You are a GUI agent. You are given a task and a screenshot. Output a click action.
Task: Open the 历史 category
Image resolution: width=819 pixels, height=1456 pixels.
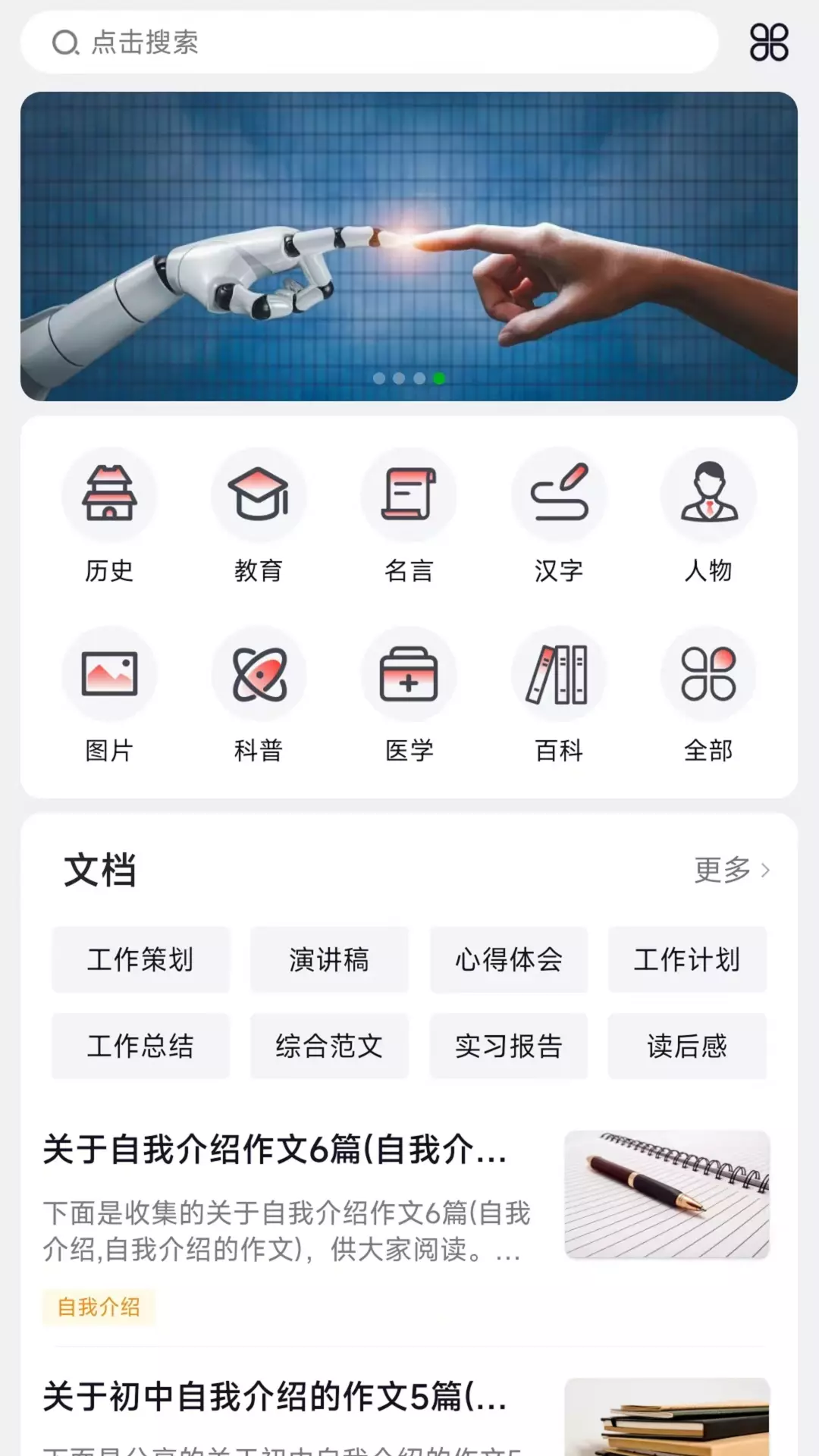pos(109,517)
